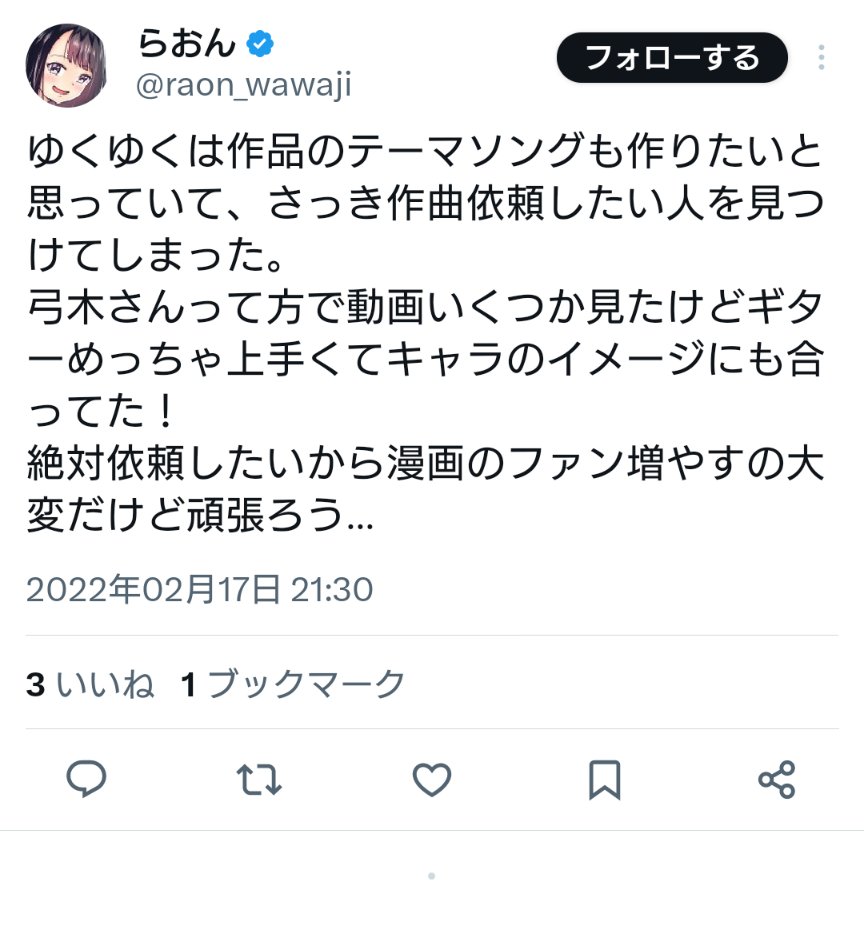Open らおん's profile avatar

(67, 65)
